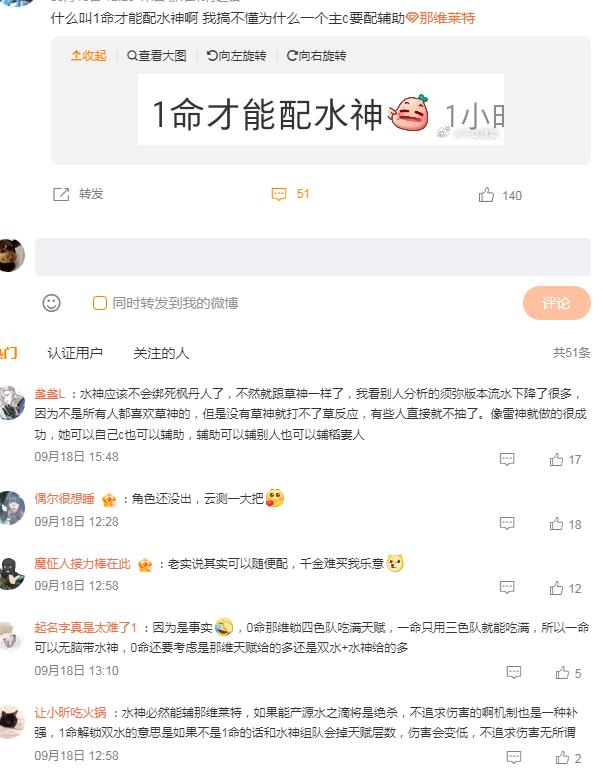Open the 51 comments icon

coord(291,194)
